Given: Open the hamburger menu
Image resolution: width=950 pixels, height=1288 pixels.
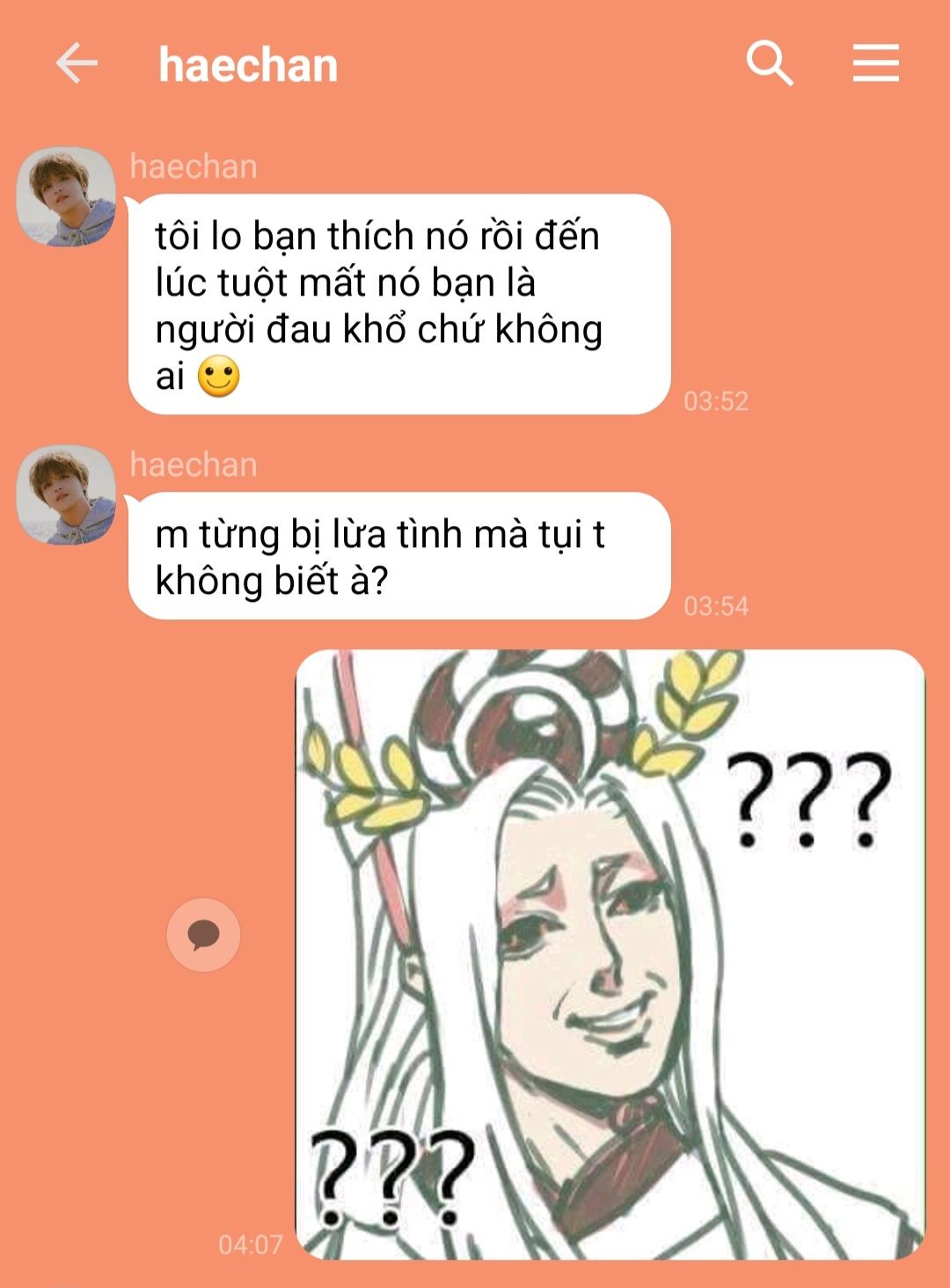Looking at the screenshot, I should pos(875,64).
